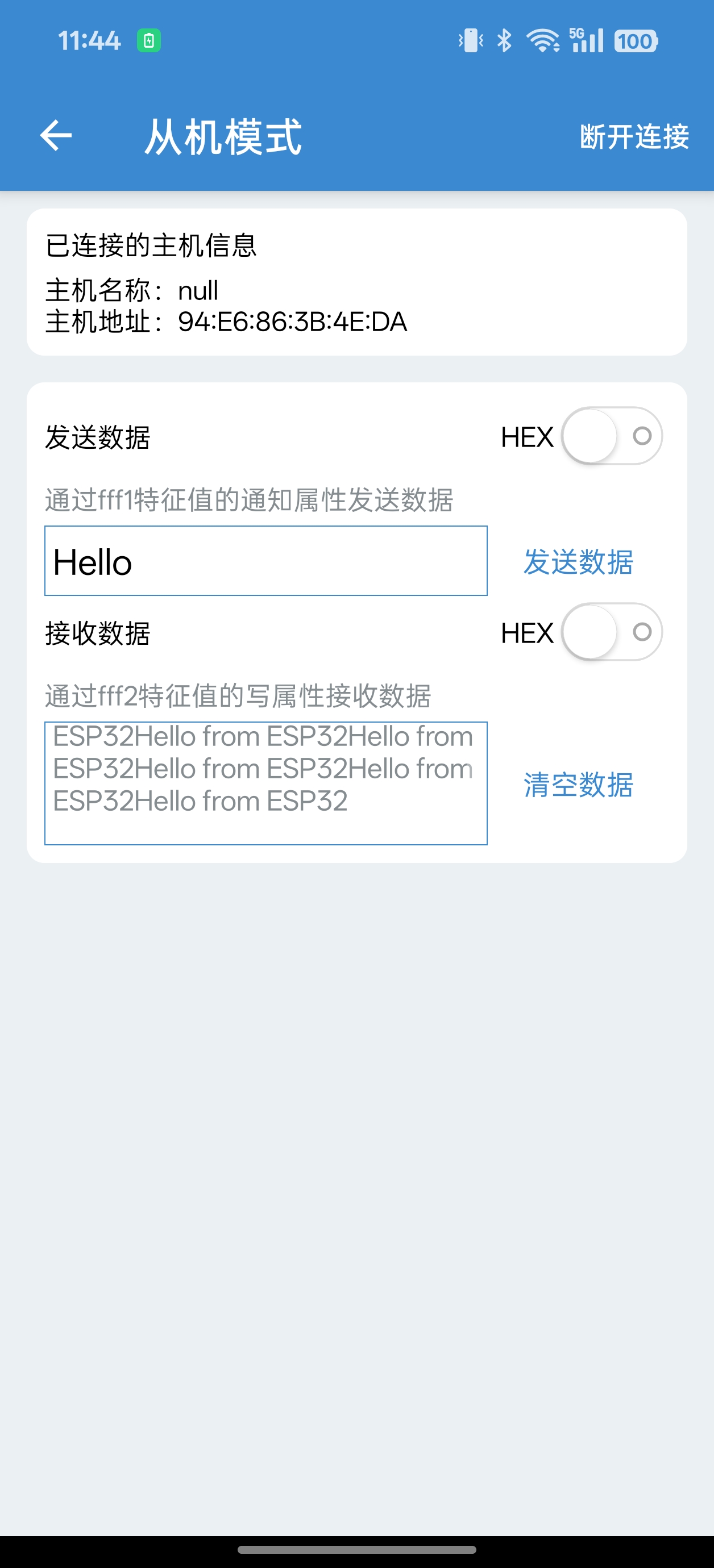714x1568 pixels.
Task: Tap the clock showing 11:44
Action: pyautogui.click(x=90, y=40)
